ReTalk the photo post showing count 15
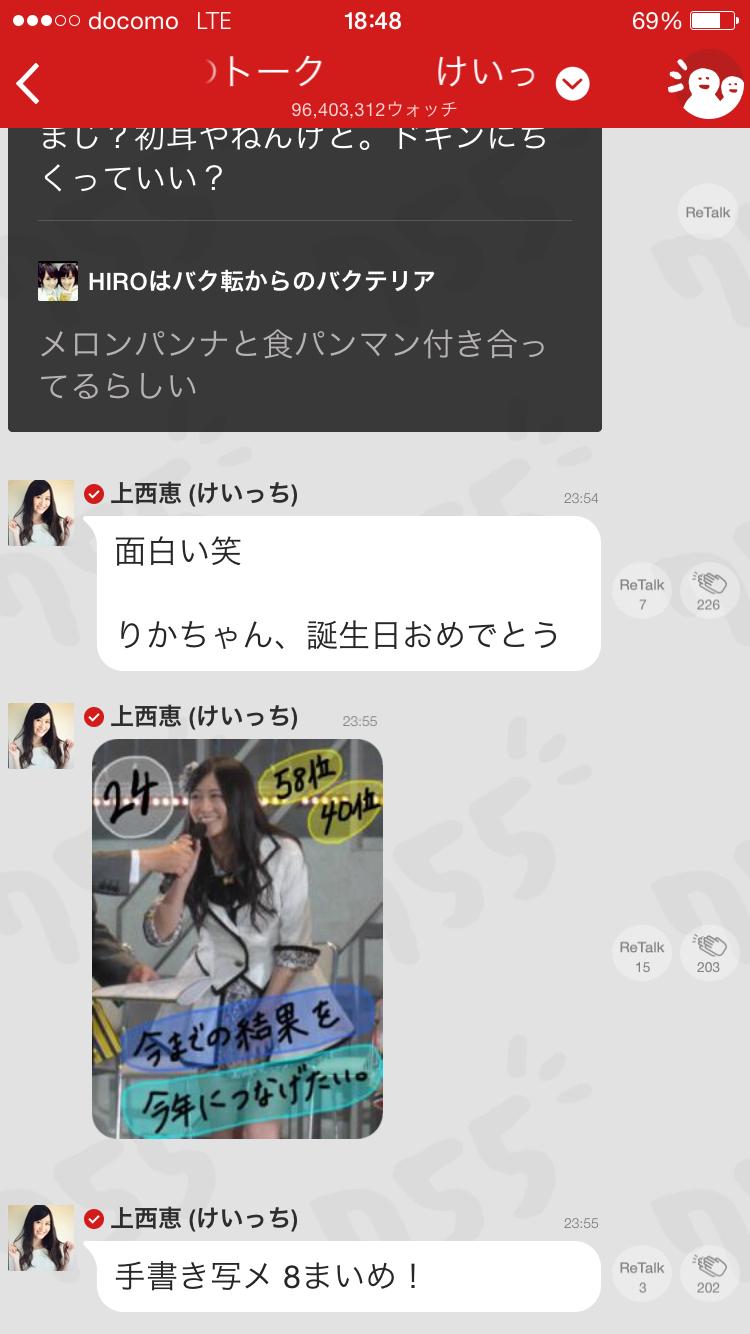Viewport: 750px width, 1334px height. coord(641,953)
